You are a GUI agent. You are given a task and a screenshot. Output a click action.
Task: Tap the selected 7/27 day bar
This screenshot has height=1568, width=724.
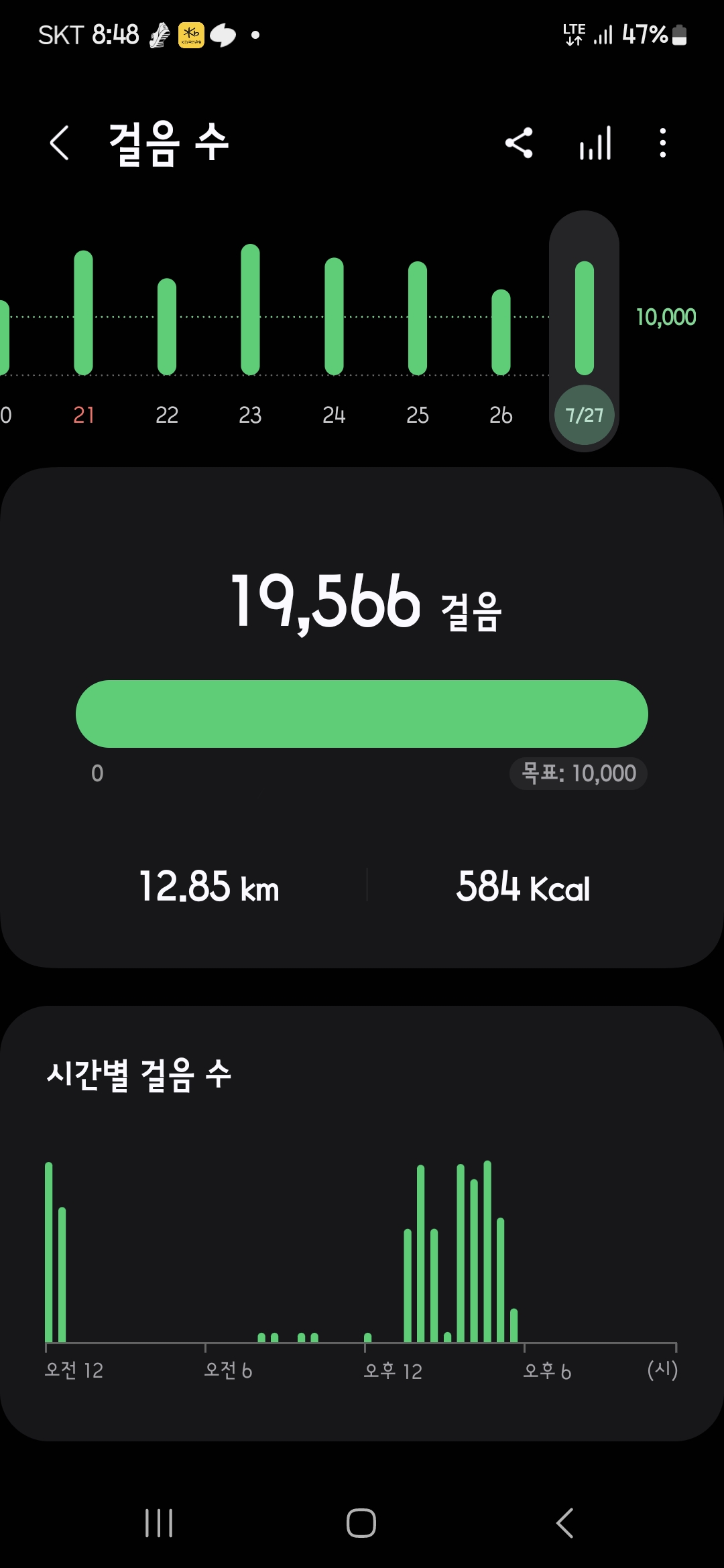click(585, 318)
